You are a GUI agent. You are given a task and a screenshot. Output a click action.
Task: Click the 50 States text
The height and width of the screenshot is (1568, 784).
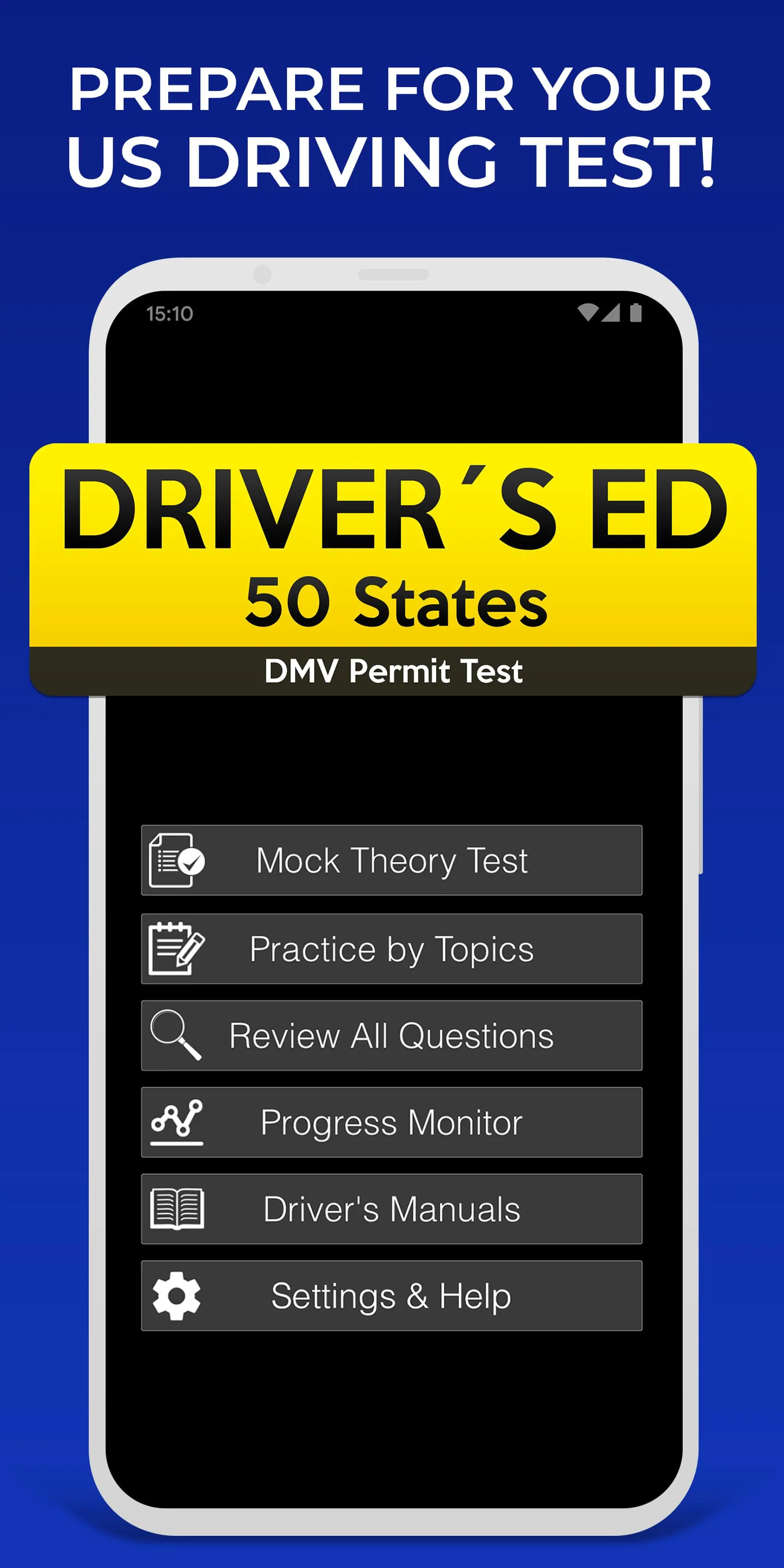[x=396, y=602]
